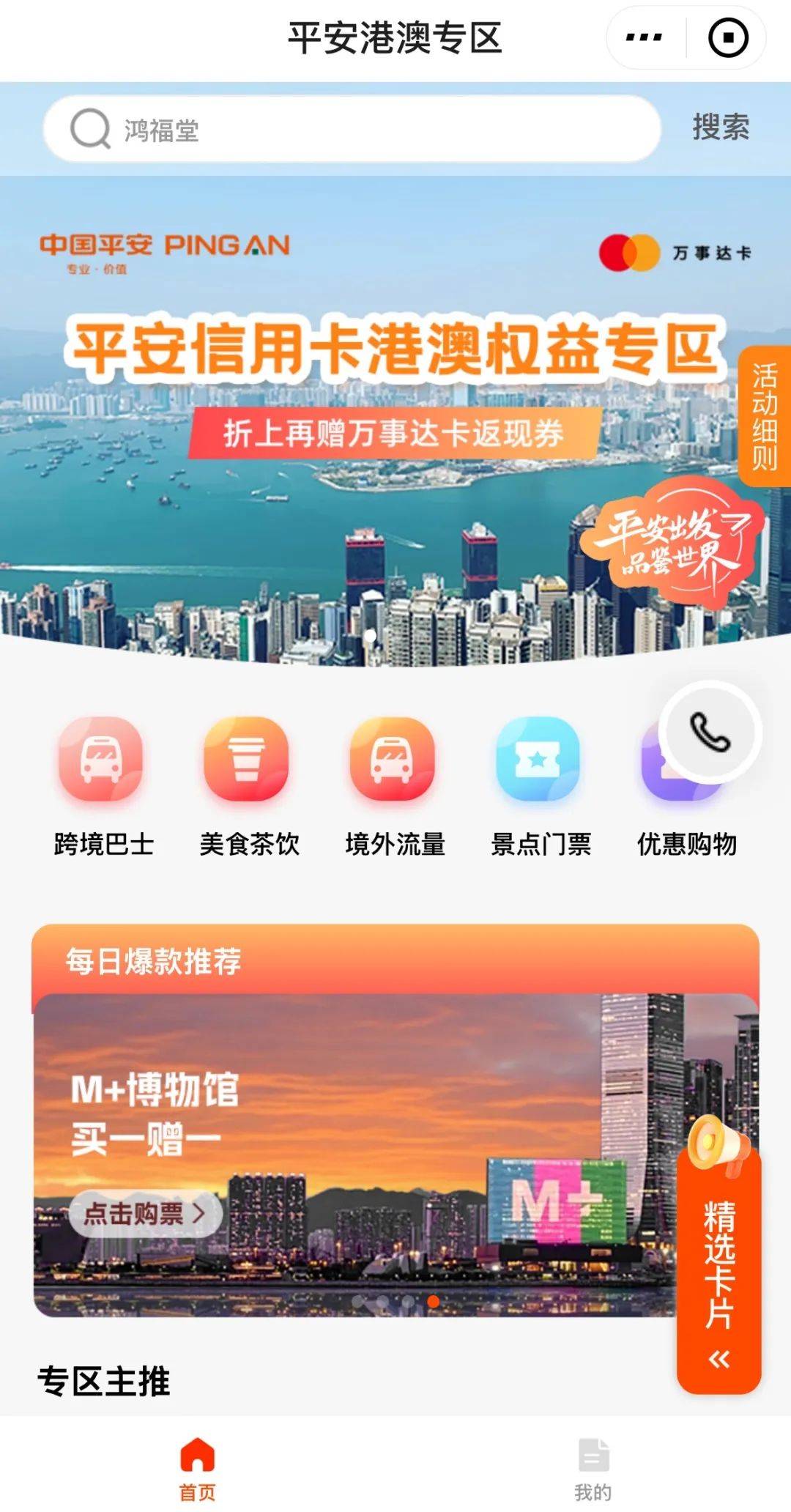
Task: Call customer service via phone icon
Action: coord(710,732)
